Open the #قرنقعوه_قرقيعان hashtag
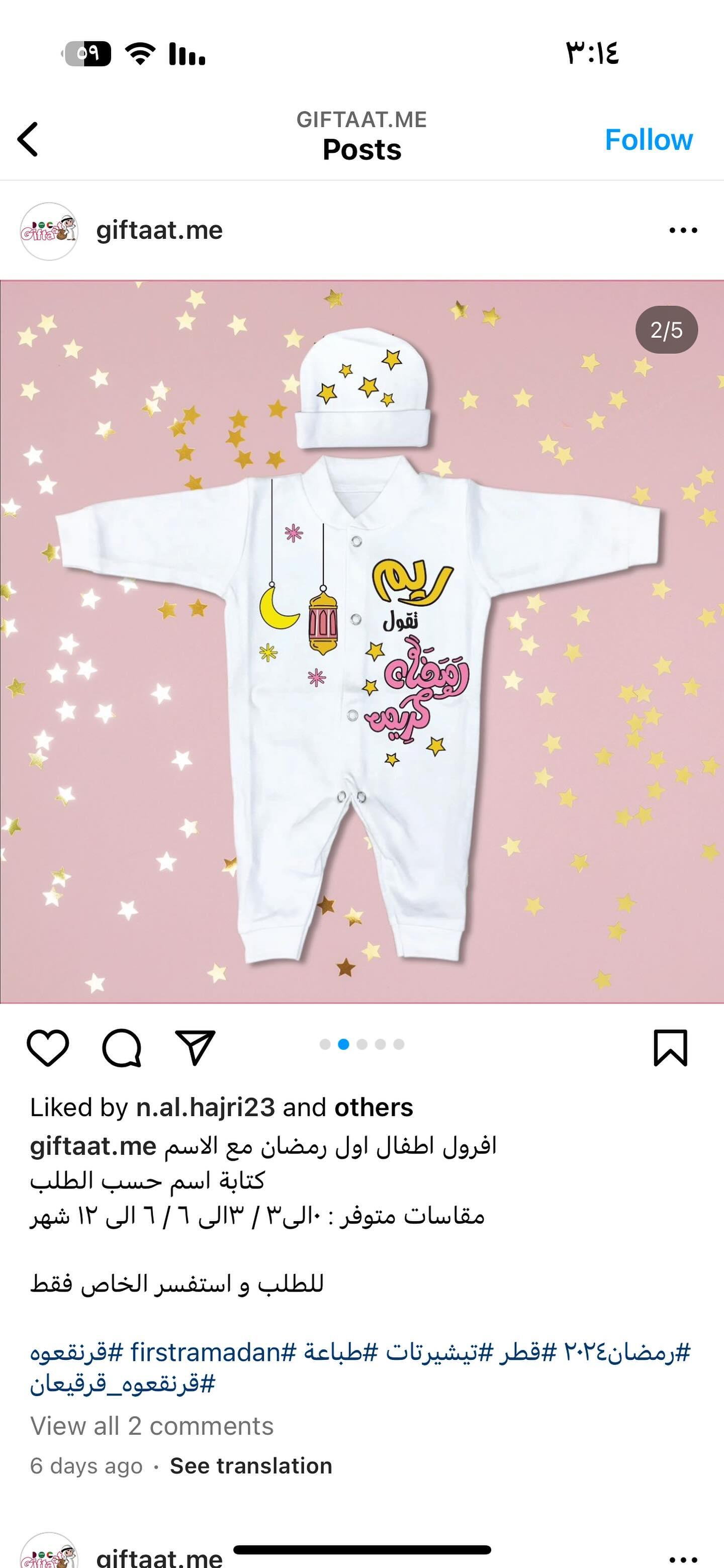This screenshot has width=724, height=1568. (122, 1384)
